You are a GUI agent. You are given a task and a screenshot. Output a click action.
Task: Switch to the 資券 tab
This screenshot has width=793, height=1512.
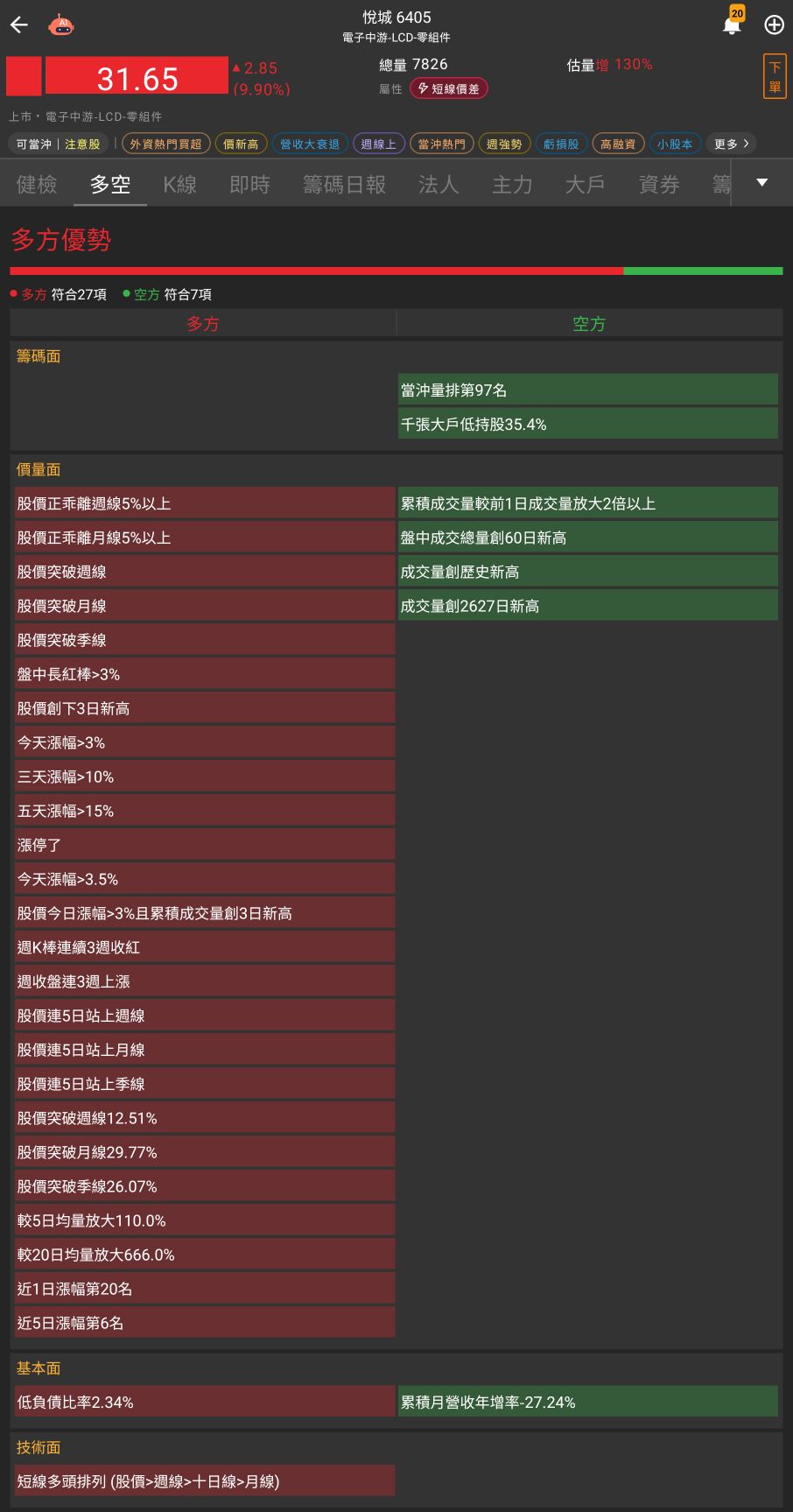pyautogui.click(x=659, y=184)
